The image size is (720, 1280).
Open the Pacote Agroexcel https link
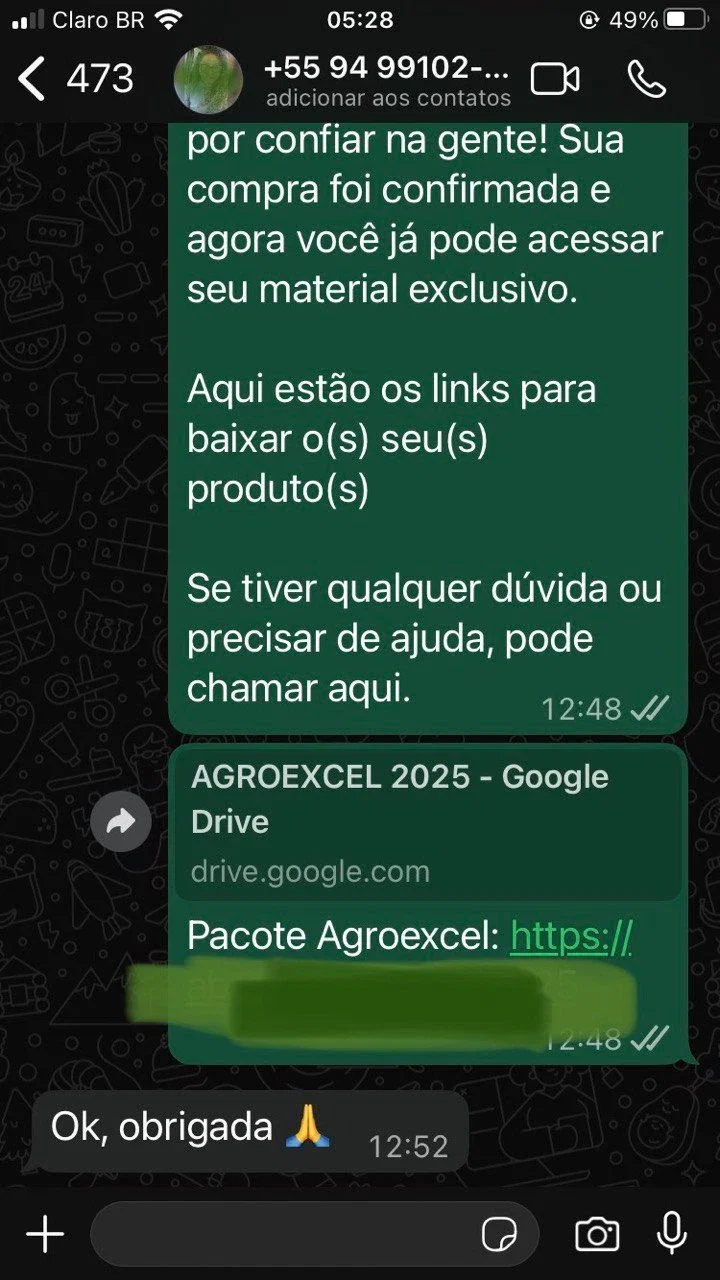pyautogui.click(x=570, y=937)
